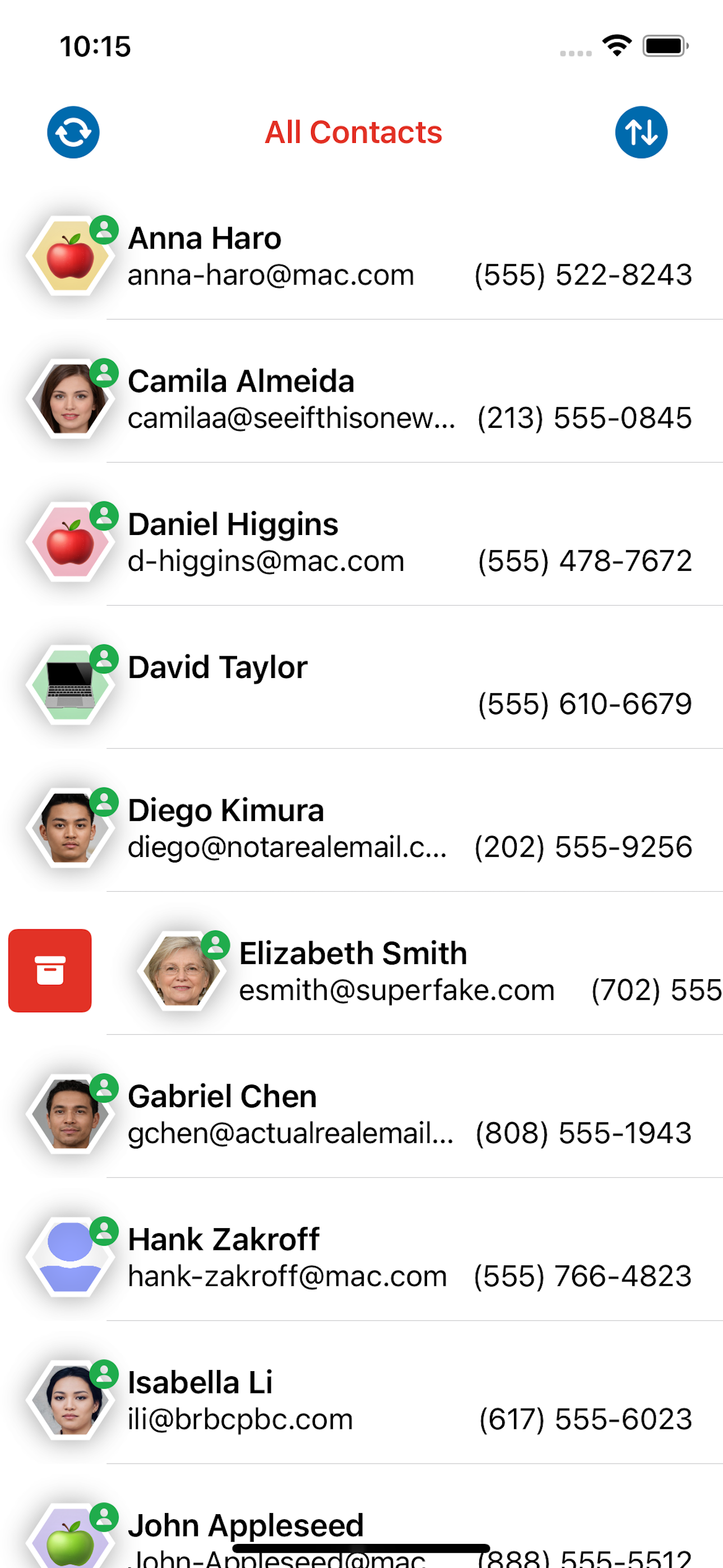Tap the red archive button for Elizabeth Smith
Viewport: 723px width, 1568px height.
tap(50, 970)
